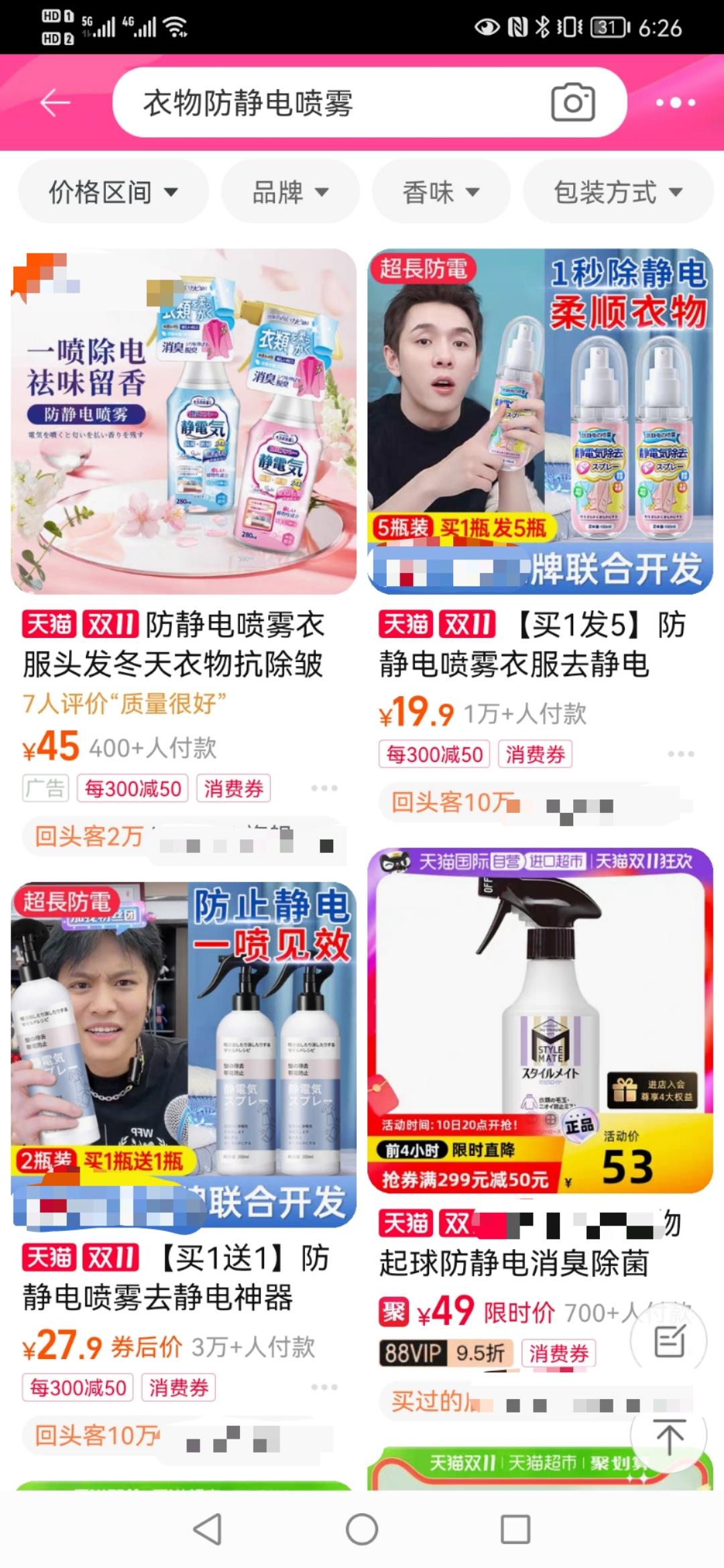Go to the system home screen
Image resolution: width=724 pixels, height=1568 pixels.
[362, 1530]
